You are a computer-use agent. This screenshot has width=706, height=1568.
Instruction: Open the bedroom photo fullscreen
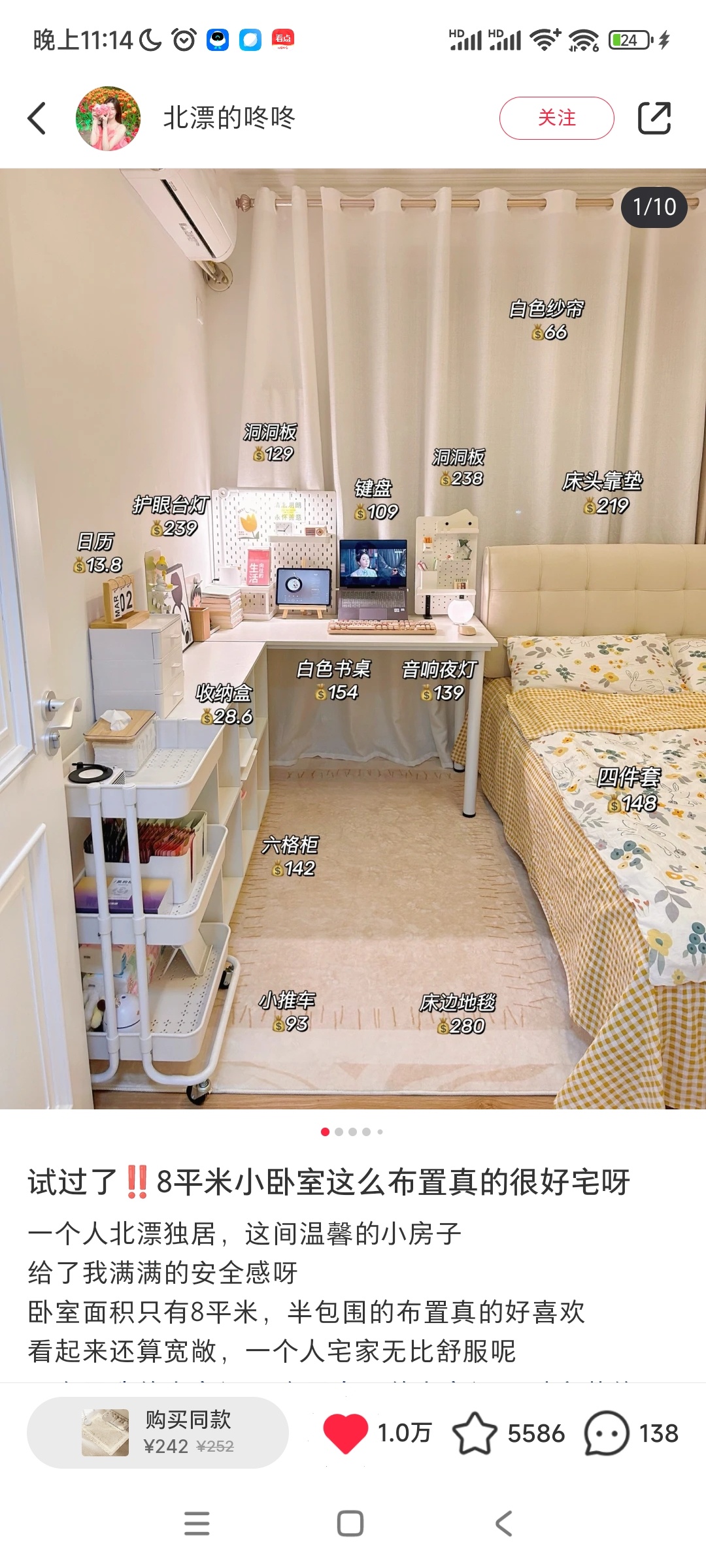pyautogui.click(x=353, y=638)
